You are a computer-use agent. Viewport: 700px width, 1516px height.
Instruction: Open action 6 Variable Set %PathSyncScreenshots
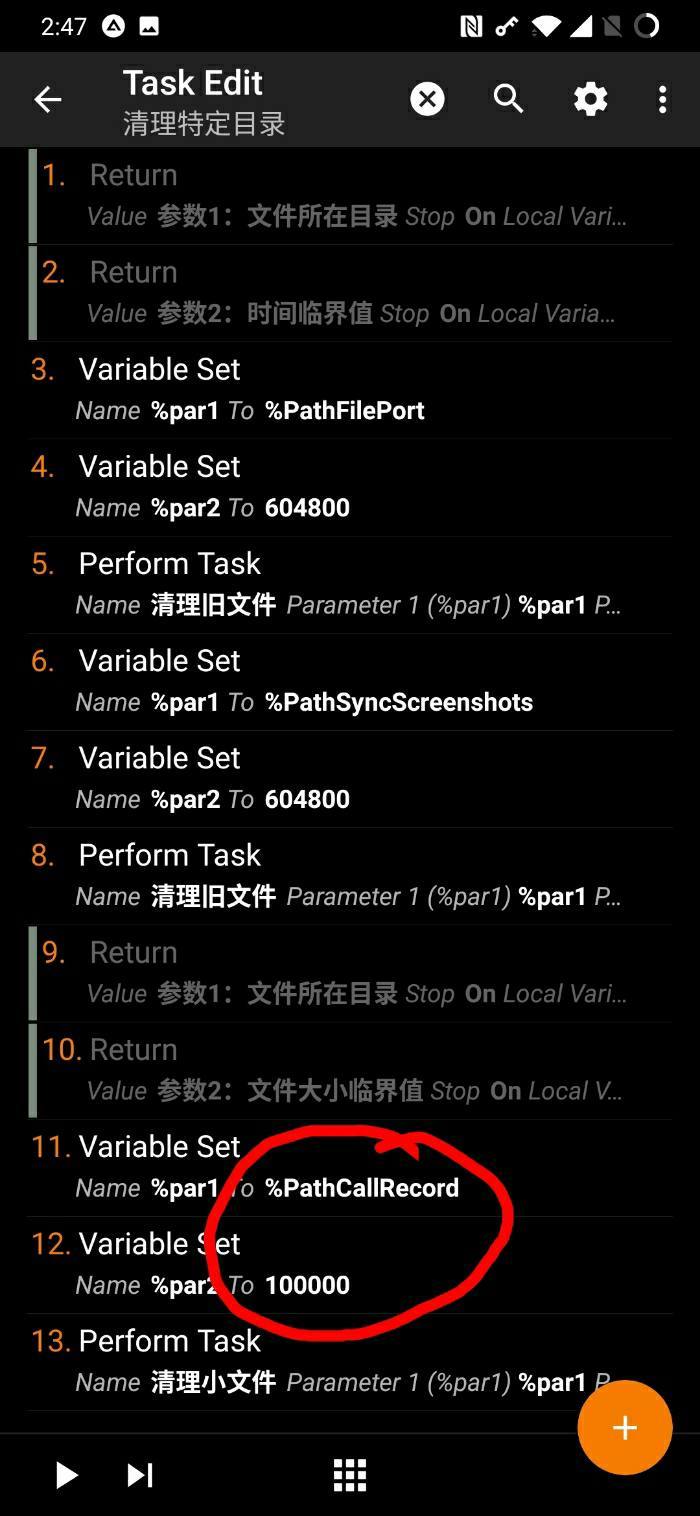tap(350, 680)
